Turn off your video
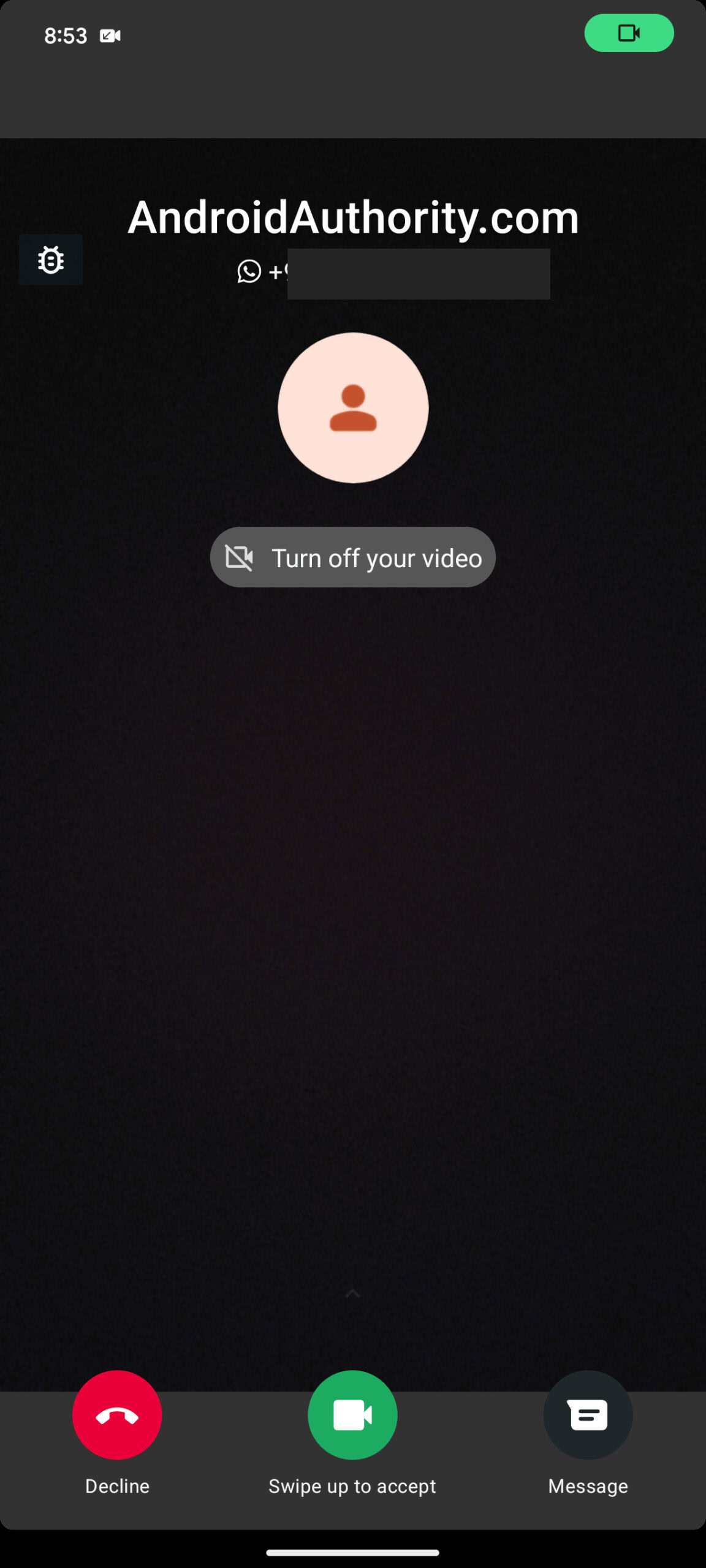This screenshot has height=1568, width=706. point(353,557)
